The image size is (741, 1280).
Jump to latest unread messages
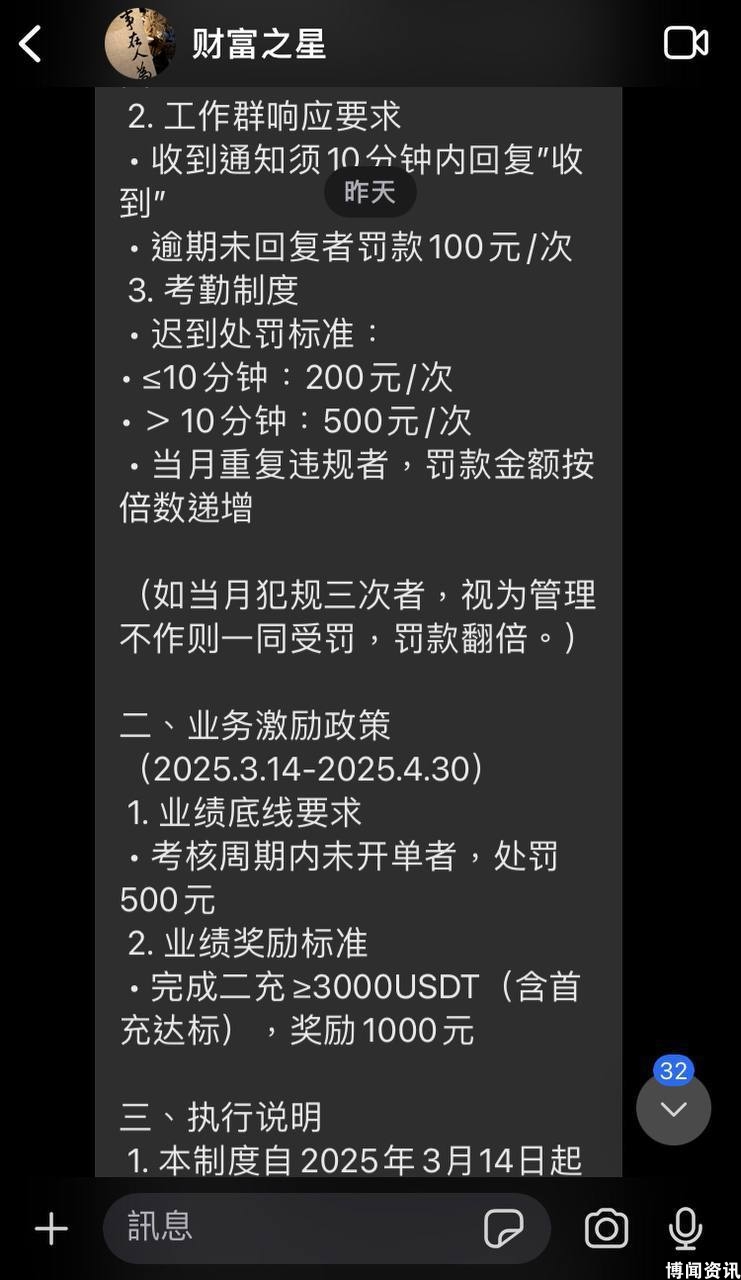673,1108
